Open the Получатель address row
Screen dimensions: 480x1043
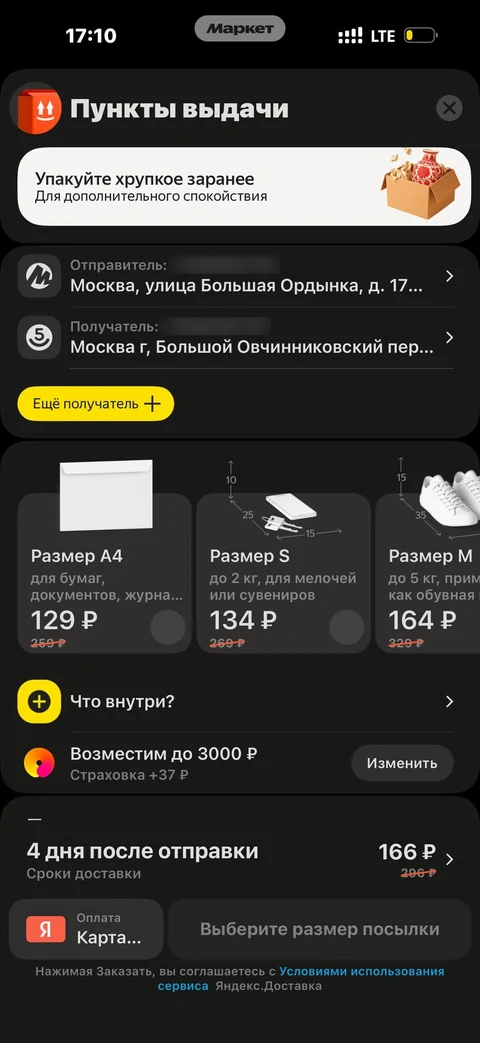(236, 337)
